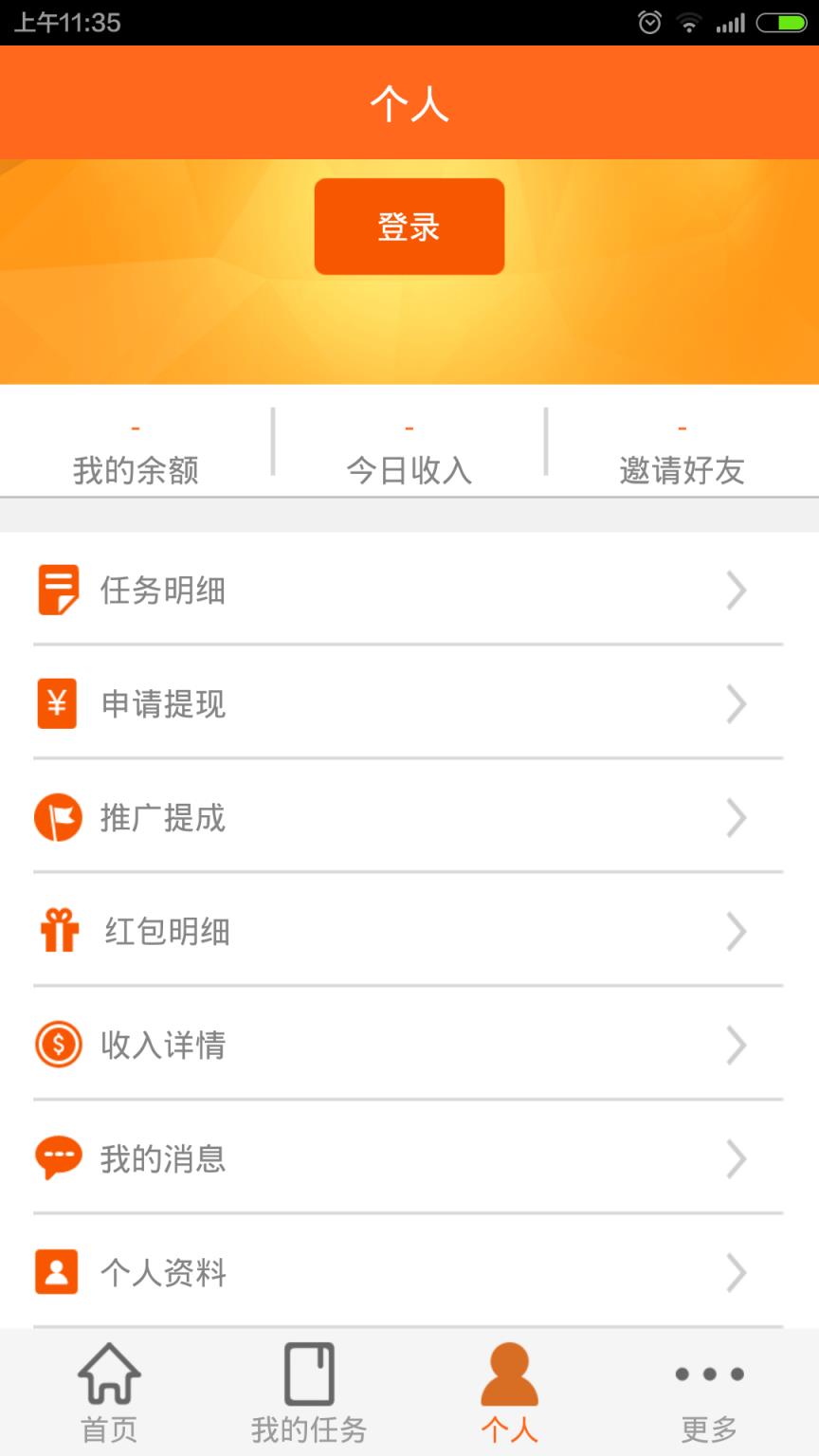Click the 推广提成 flag icon
Viewport: 819px width, 1456px height.
coord(58,817)
